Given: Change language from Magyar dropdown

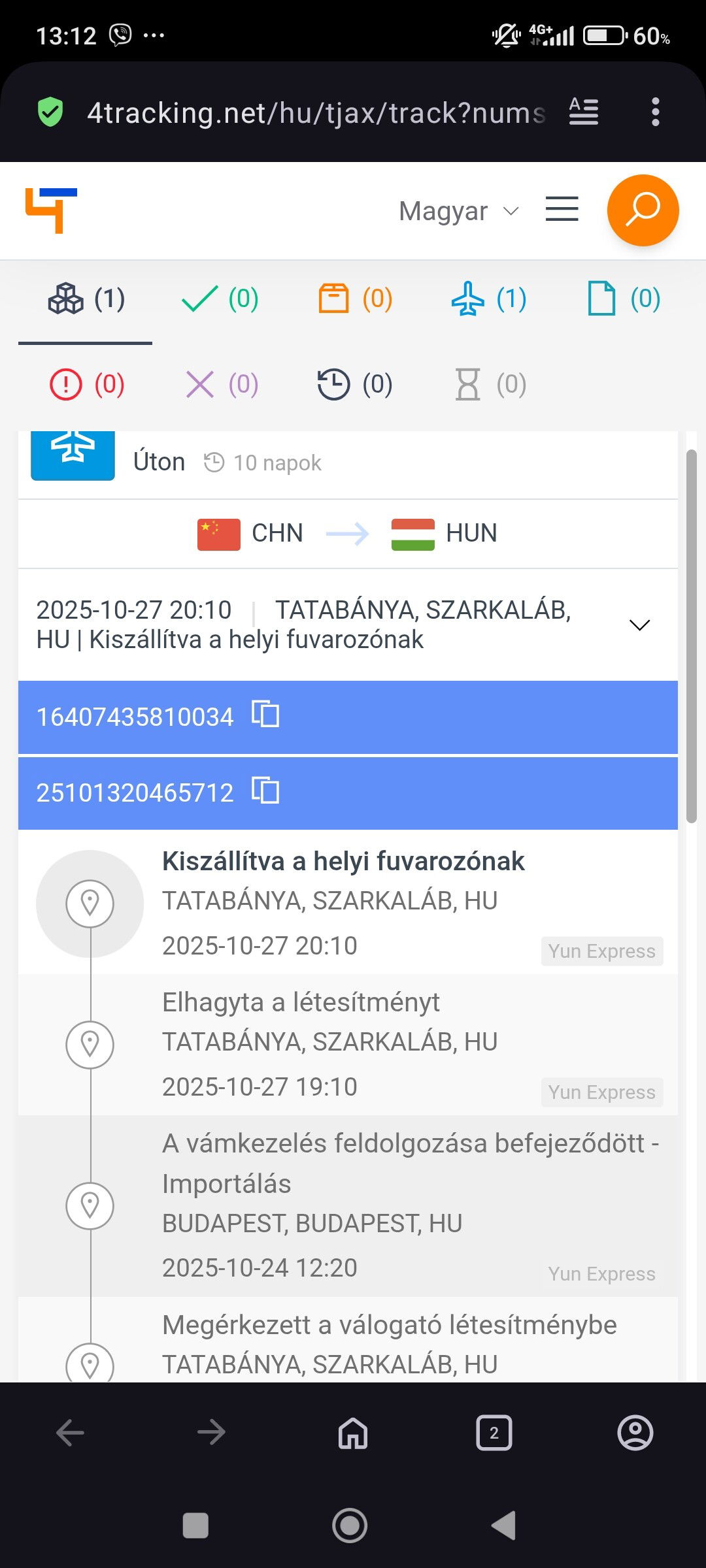Looking at the screenshot, I should (458, 211).
